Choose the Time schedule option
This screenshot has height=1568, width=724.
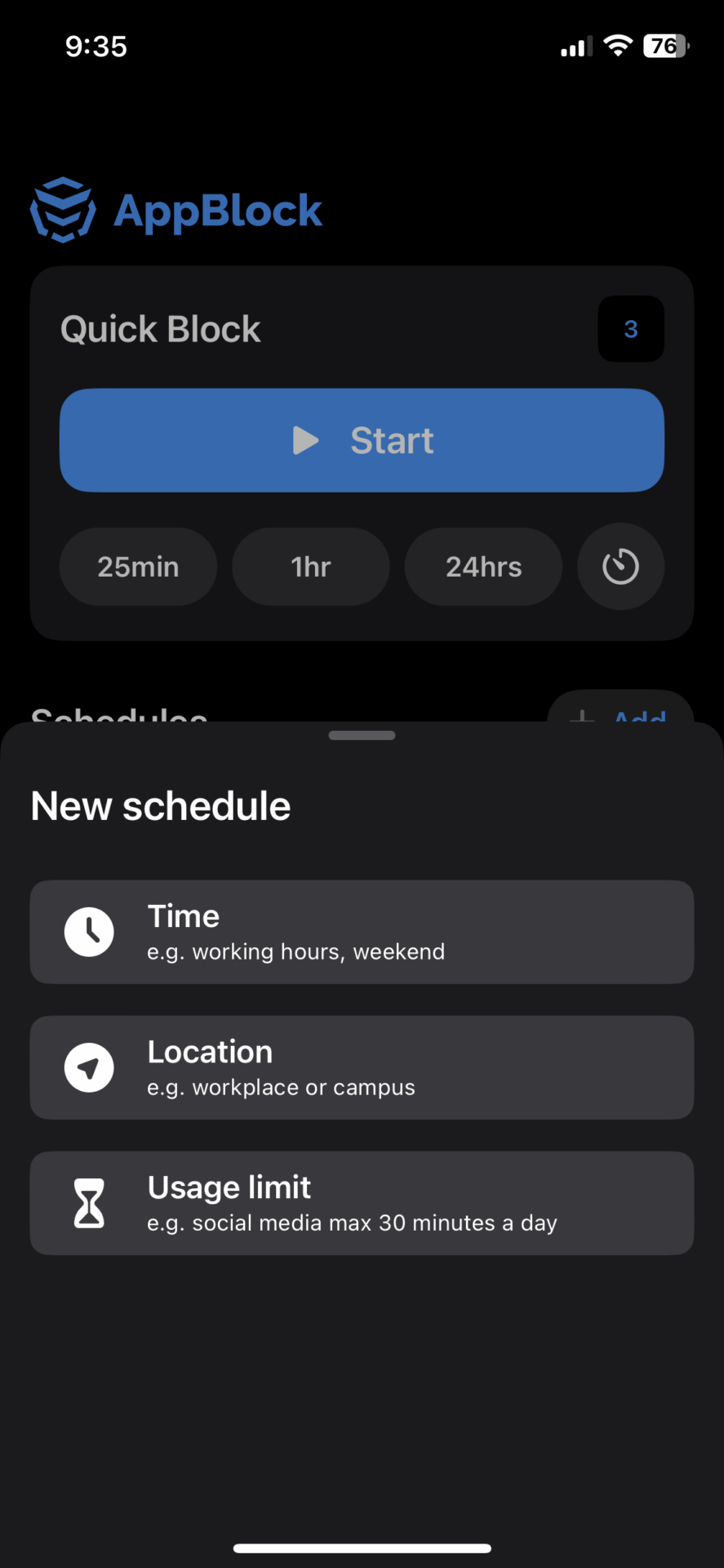tap(362, 932)
